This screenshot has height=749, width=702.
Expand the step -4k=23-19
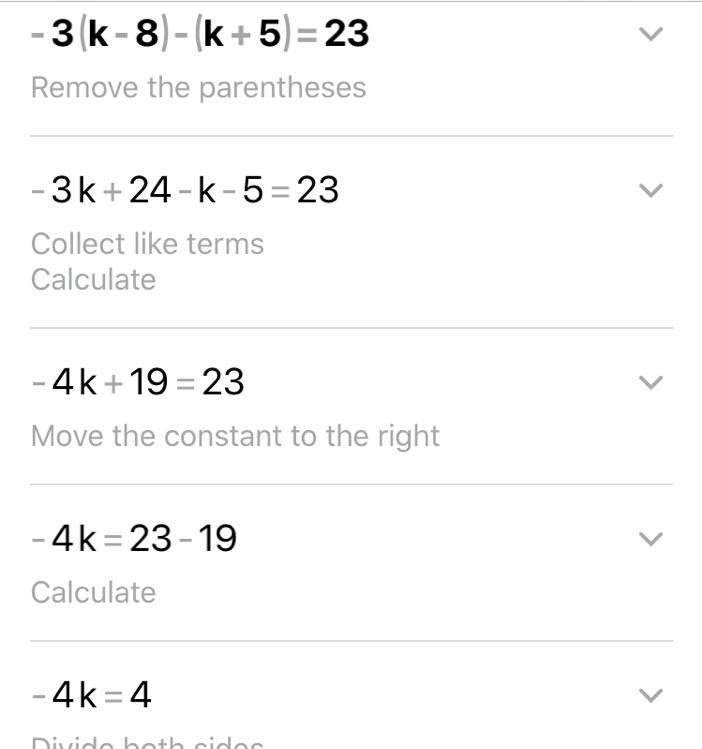(651, 539)
